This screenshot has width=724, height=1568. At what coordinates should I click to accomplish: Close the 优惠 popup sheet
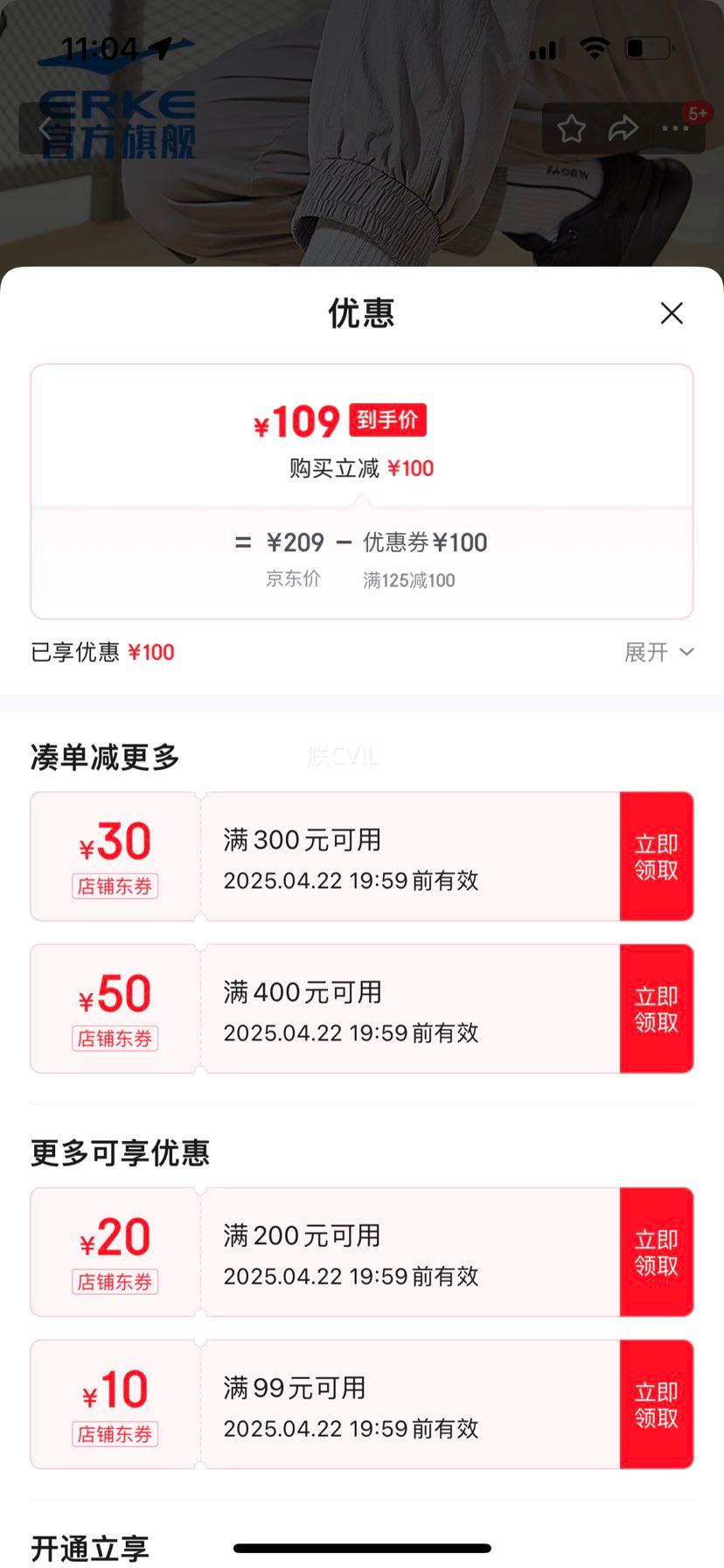tap(672, 313)
